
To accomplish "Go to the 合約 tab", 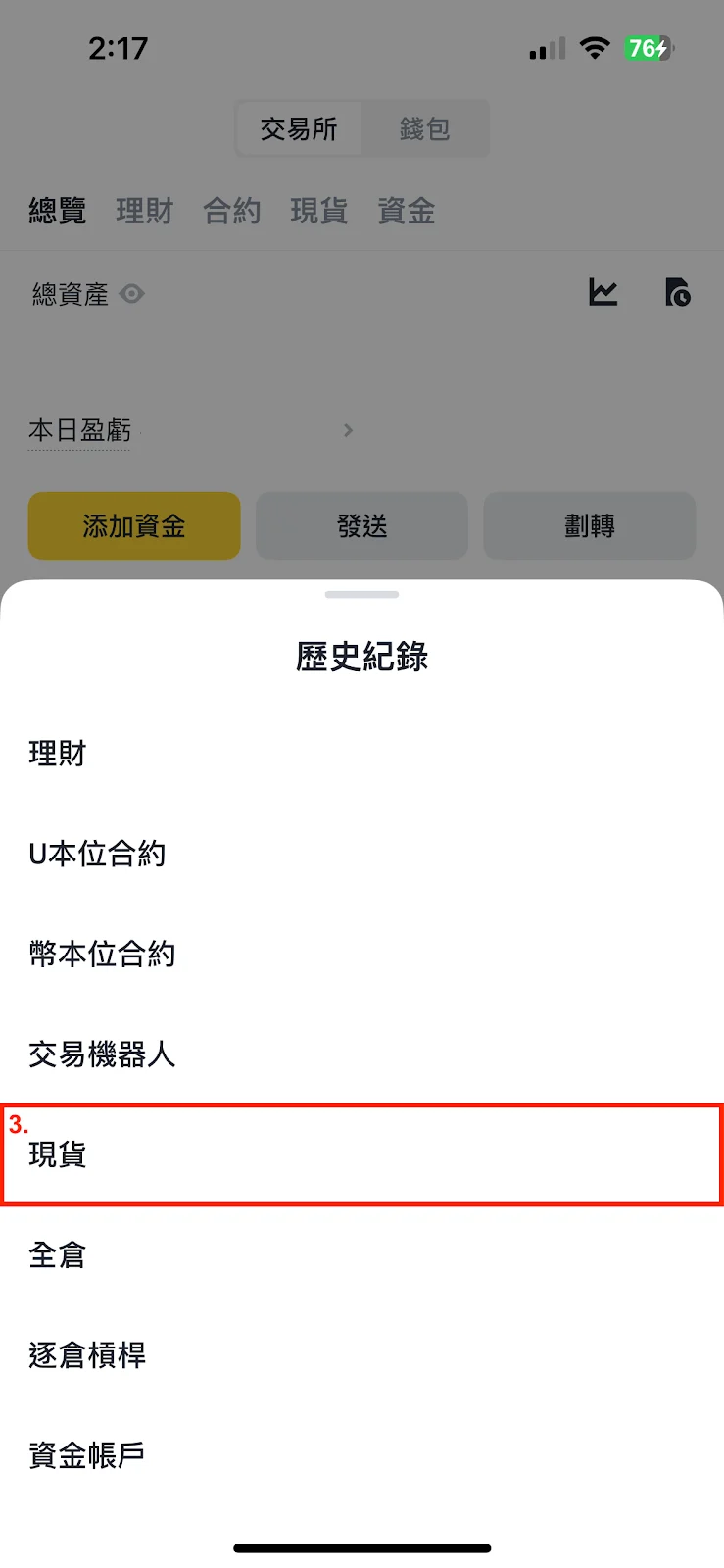I will [x=232, y=211].
